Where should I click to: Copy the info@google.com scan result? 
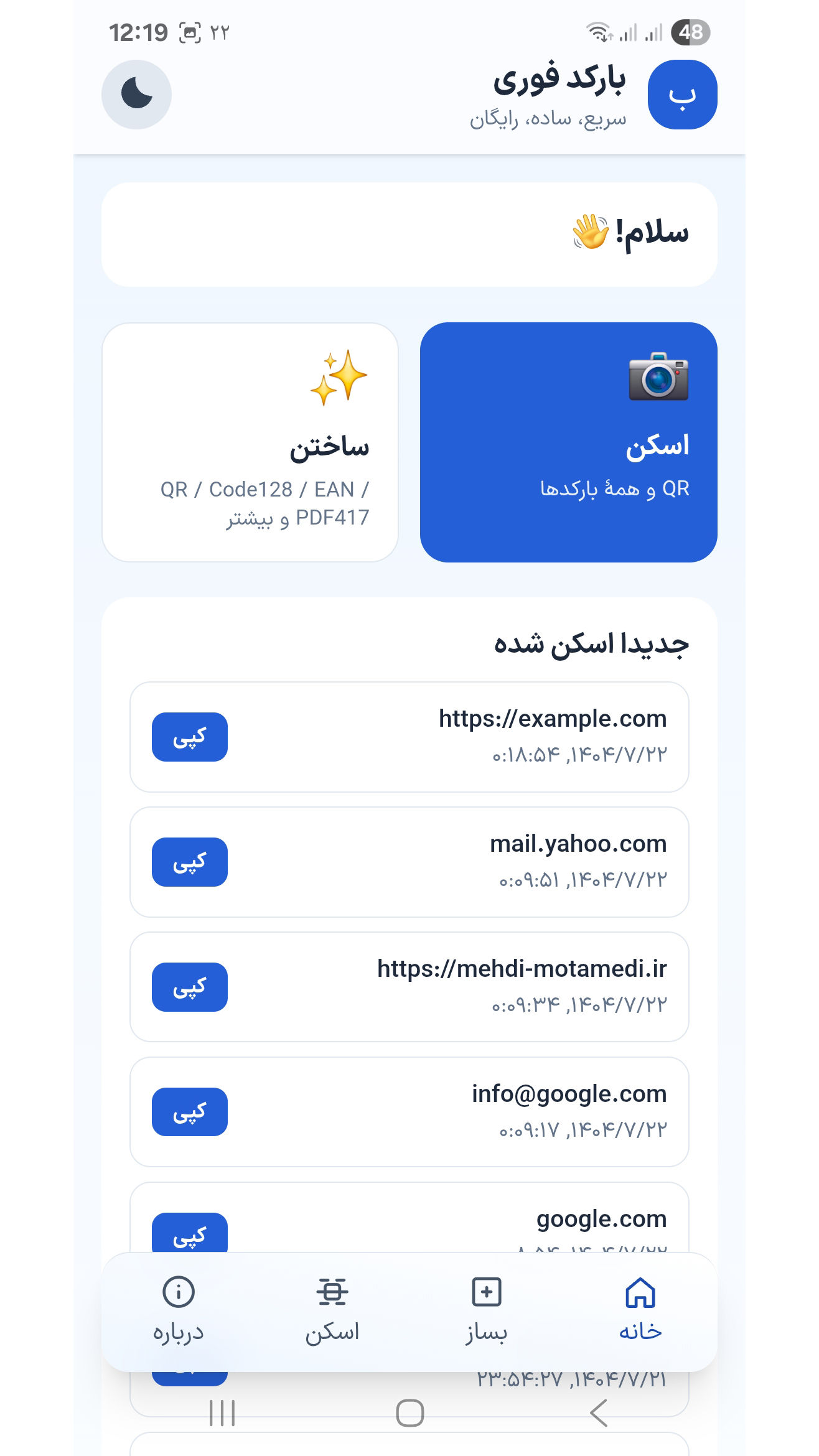(x=189, y=1112)
